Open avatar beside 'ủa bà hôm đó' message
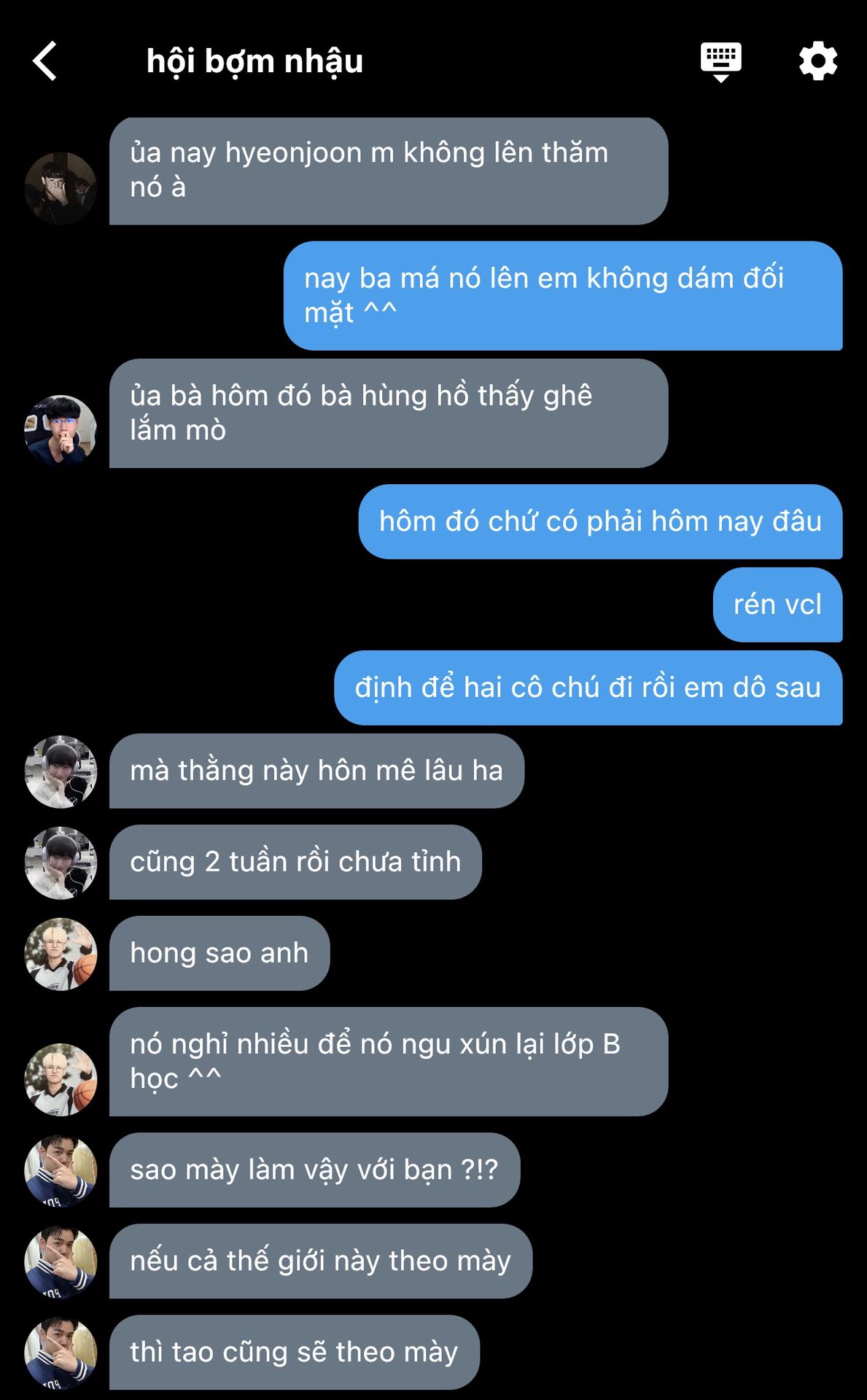867x1400 pixels. point(61,431)
